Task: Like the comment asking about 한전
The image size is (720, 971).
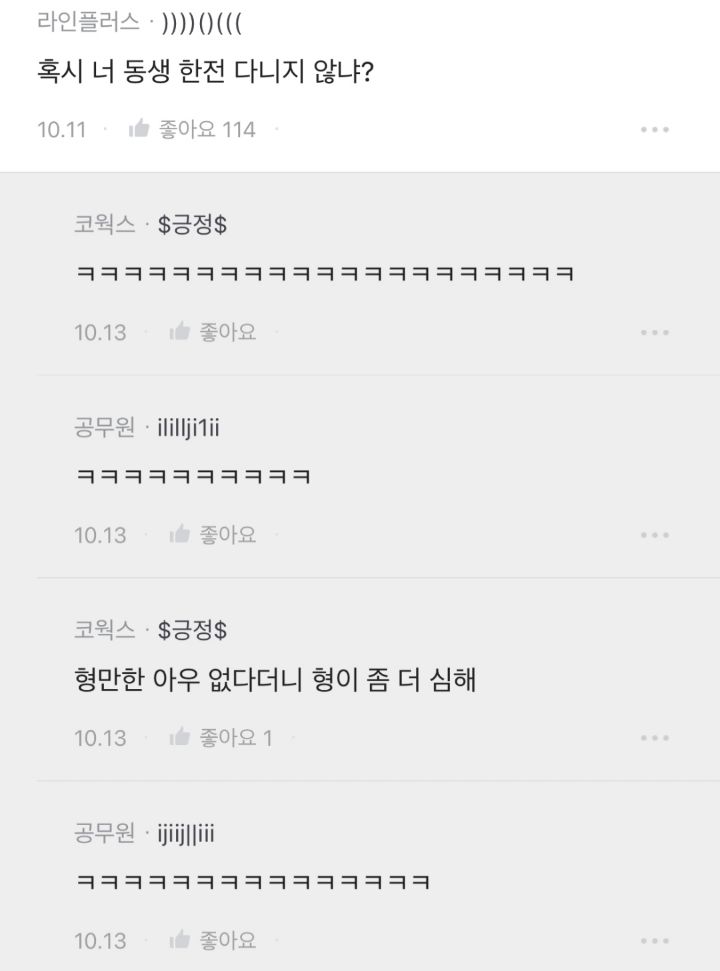Action: (x=192, y=129)
